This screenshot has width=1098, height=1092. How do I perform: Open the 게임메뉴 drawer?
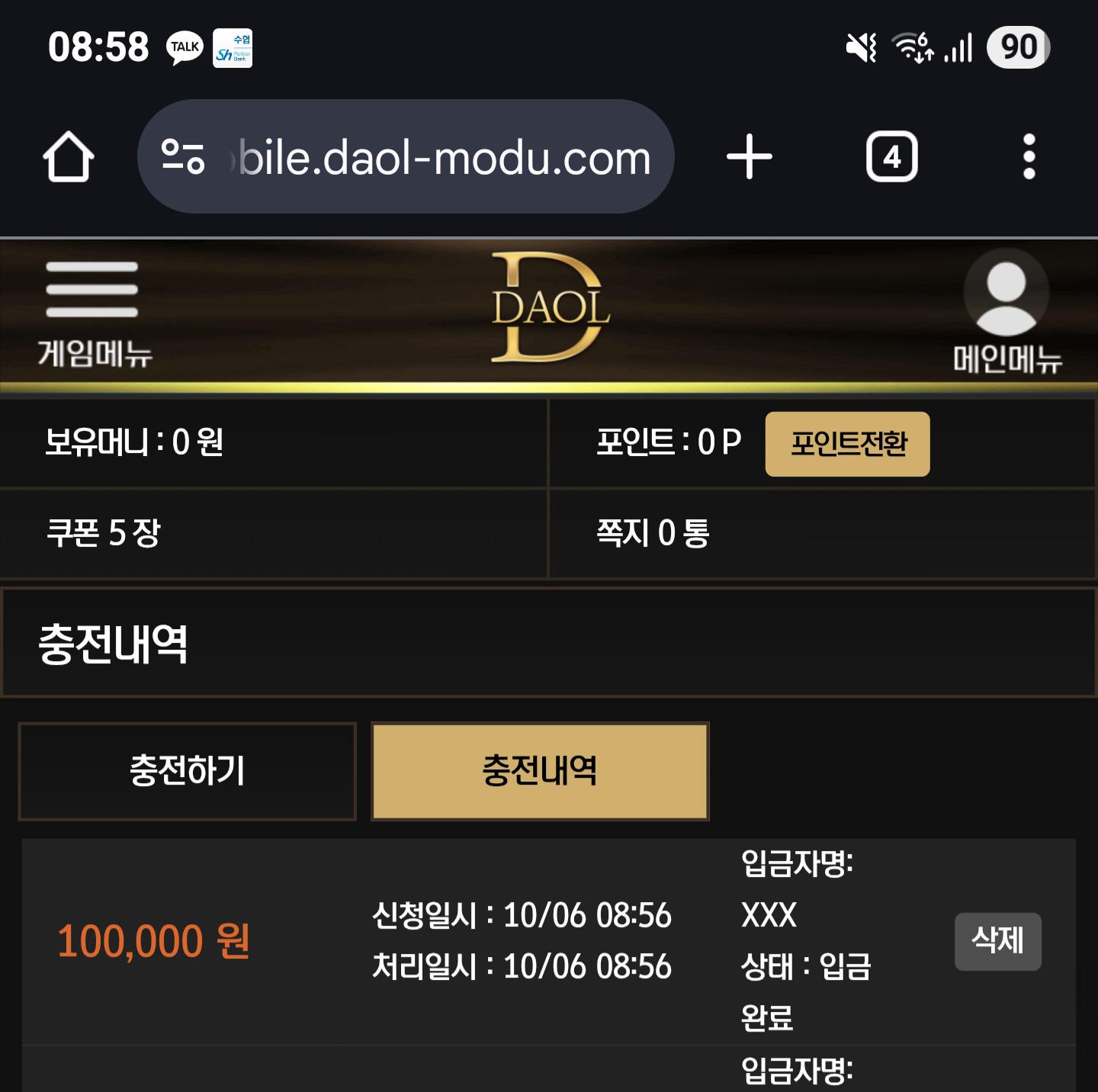93,313
